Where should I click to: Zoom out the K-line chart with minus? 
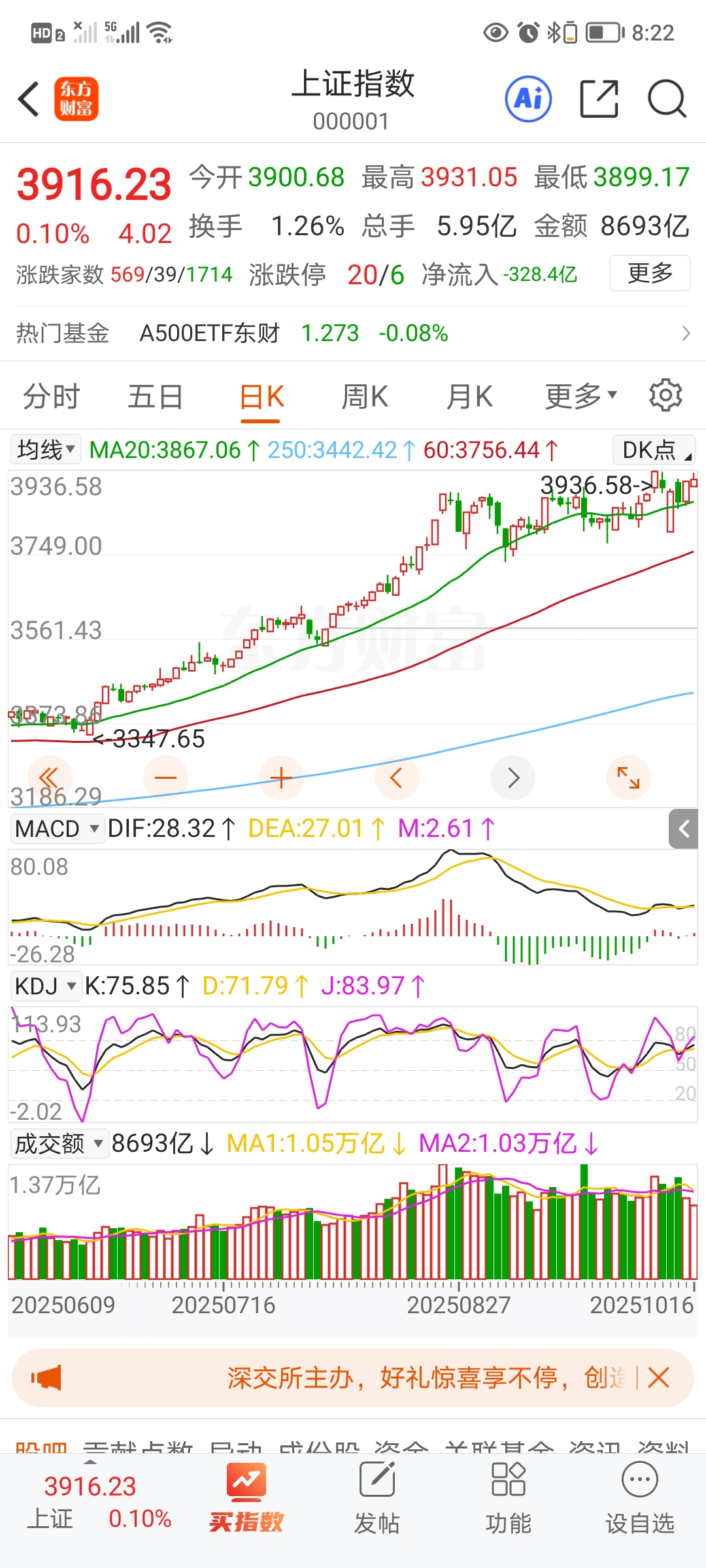pos(165,777)
